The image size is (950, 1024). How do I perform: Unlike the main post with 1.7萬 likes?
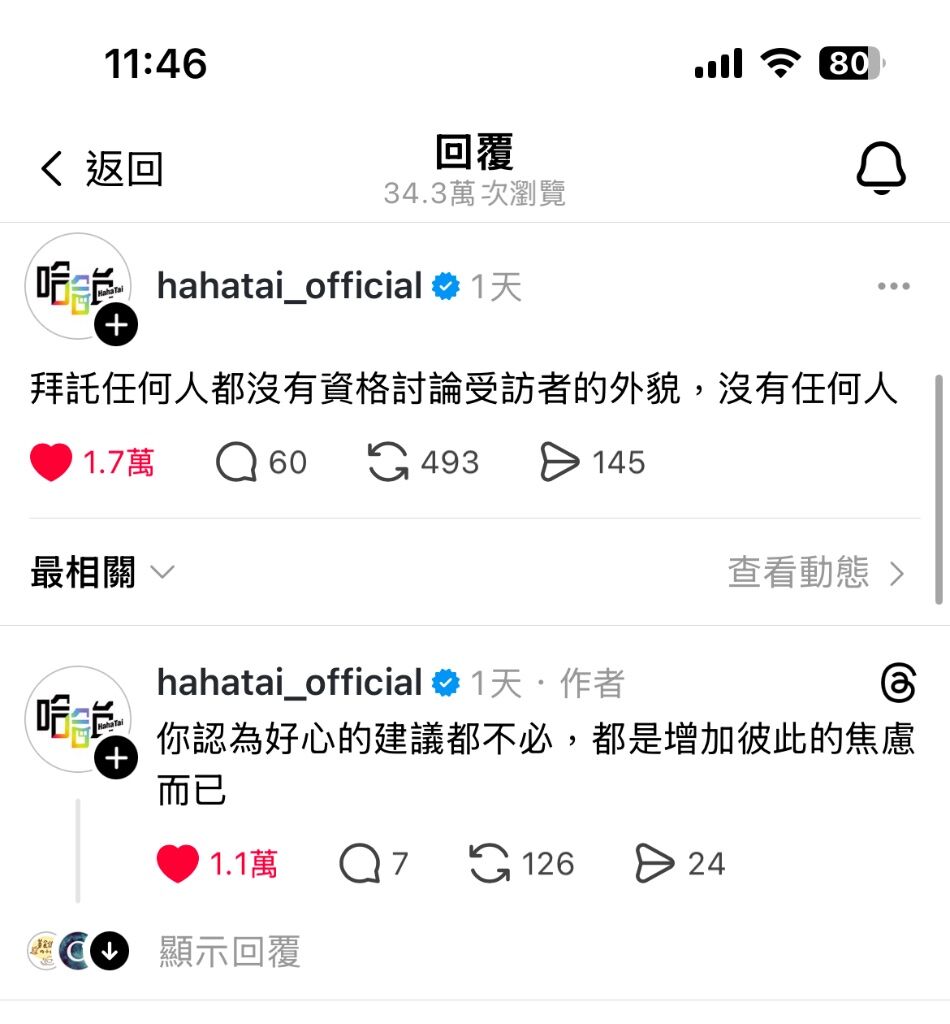click(x=52, y=463)
